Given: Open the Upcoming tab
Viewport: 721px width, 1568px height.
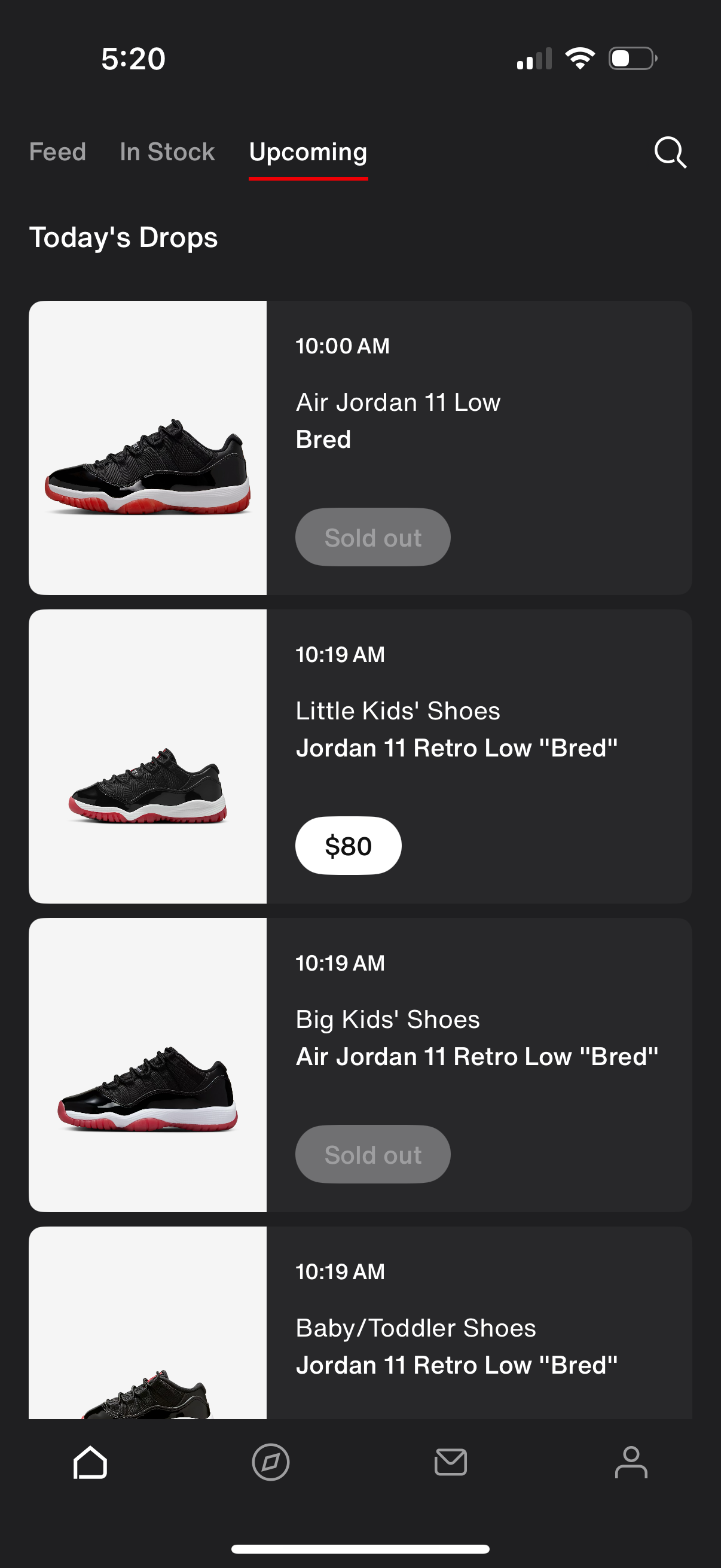Looking at the screenshot, I should point(308,152).
